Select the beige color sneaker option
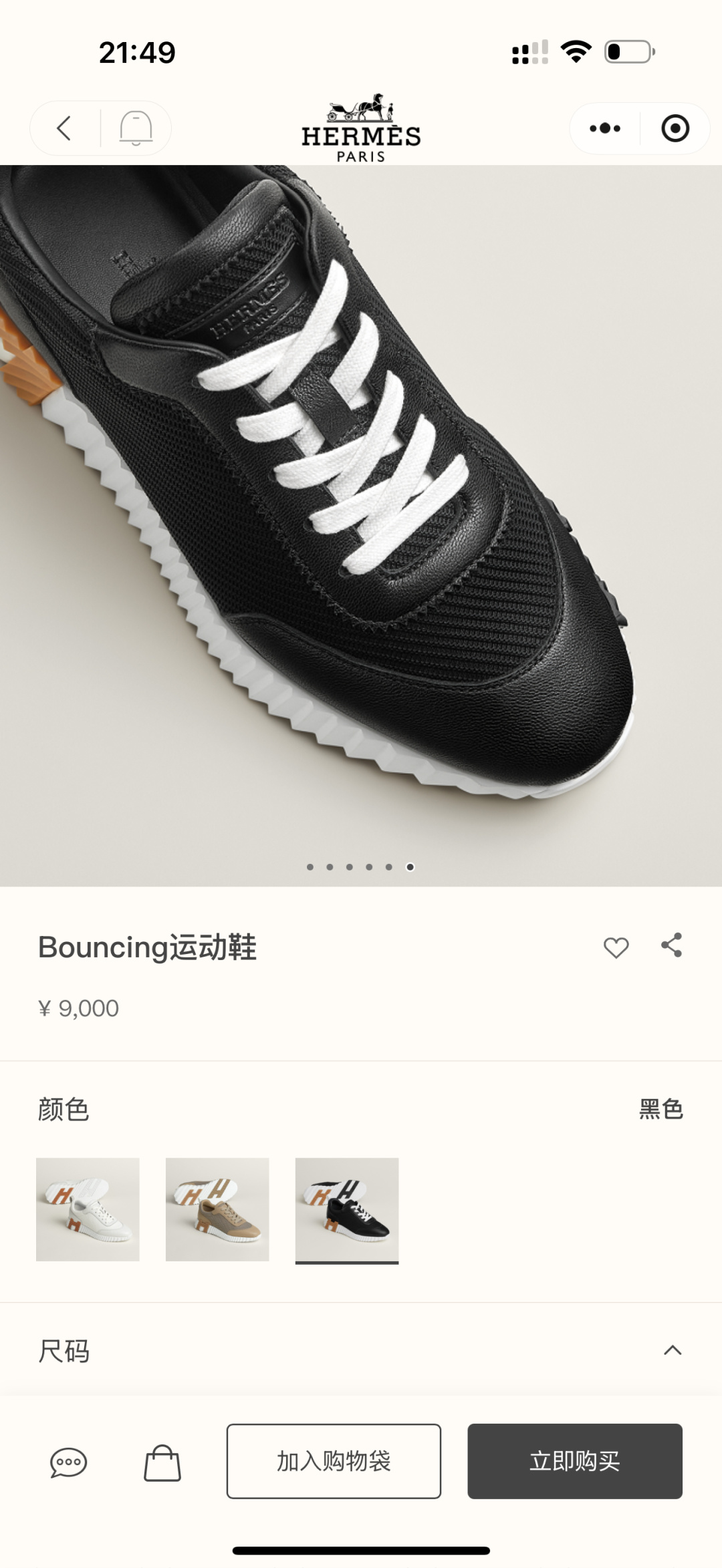Viewport: 722px width, 1568px height. [x=217, y=1209]
